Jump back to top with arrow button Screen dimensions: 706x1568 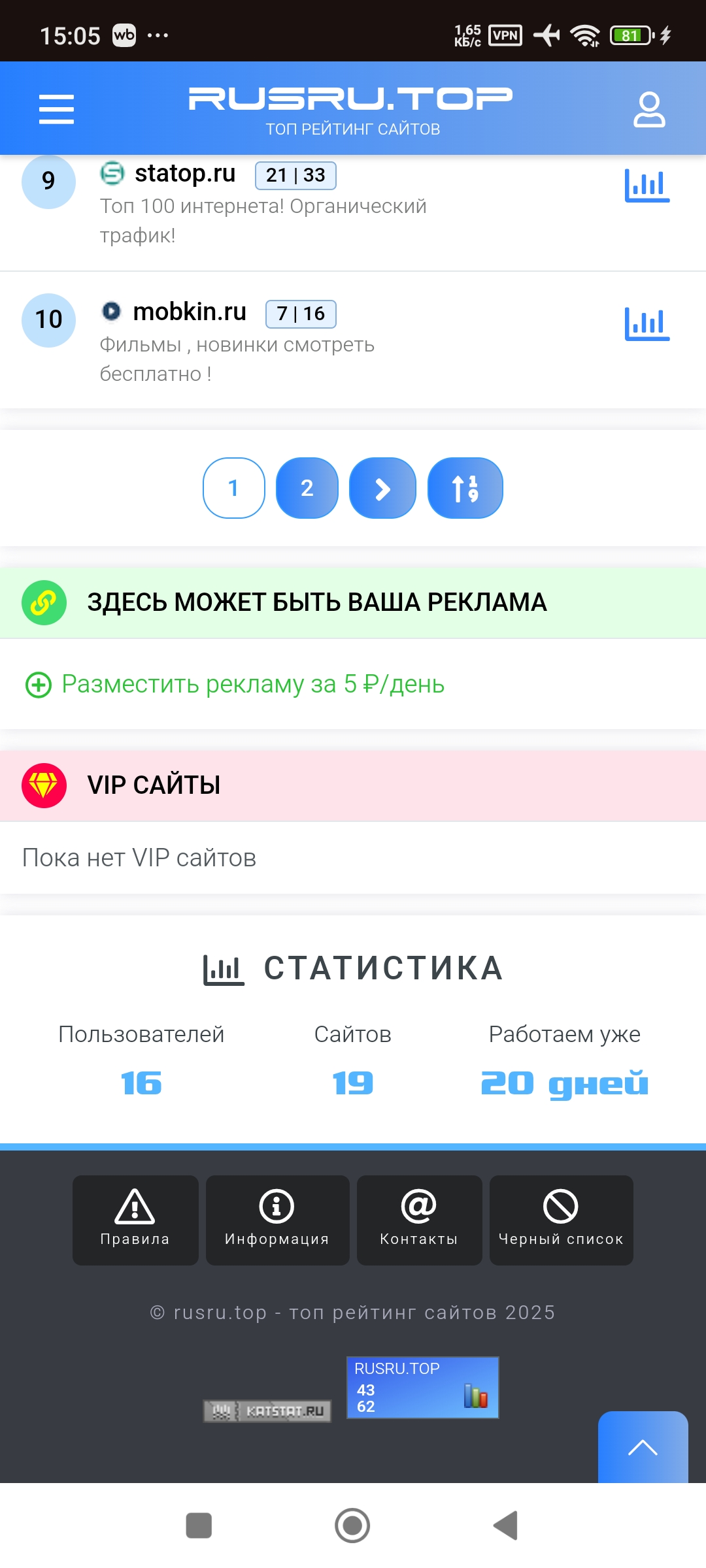pyautogui.click(x=643, y=1448)
